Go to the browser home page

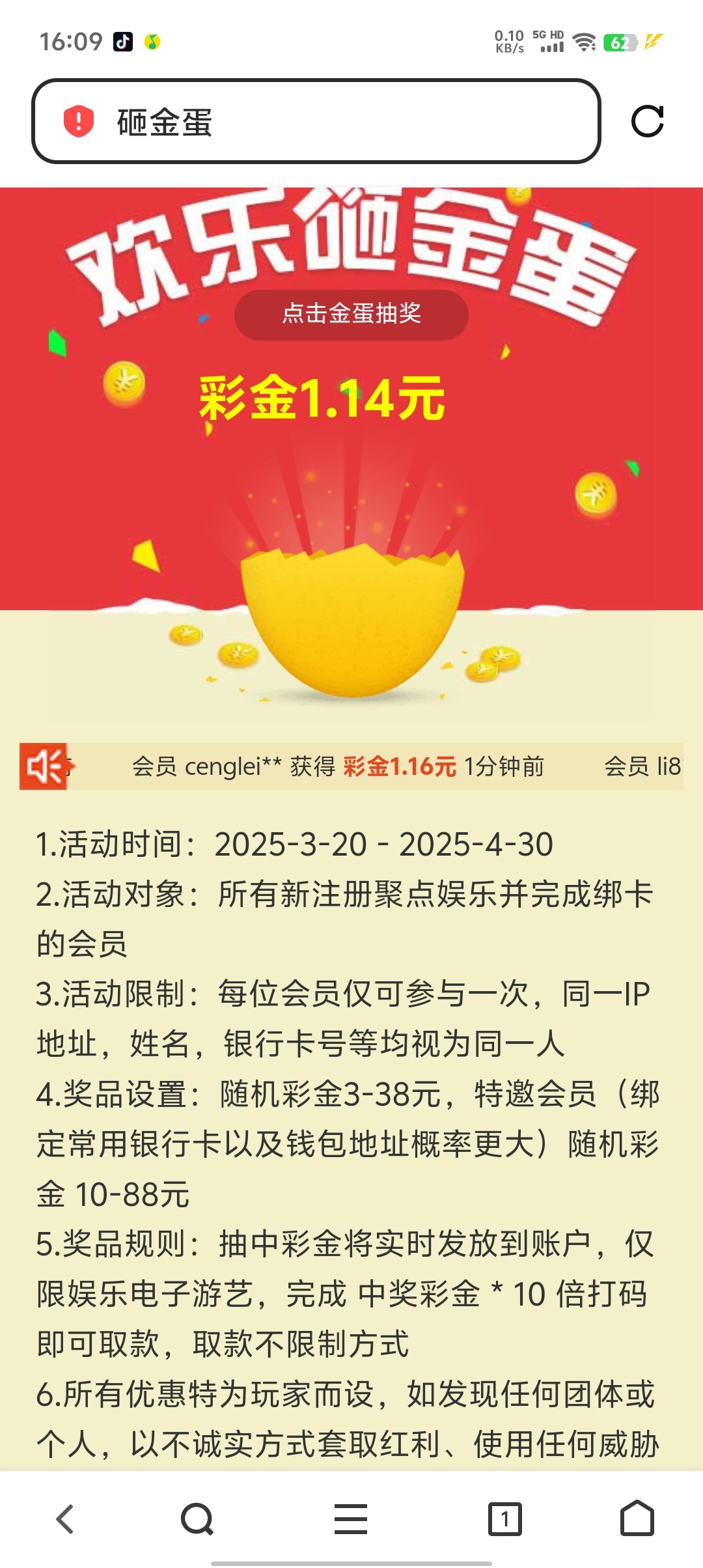637,1519
